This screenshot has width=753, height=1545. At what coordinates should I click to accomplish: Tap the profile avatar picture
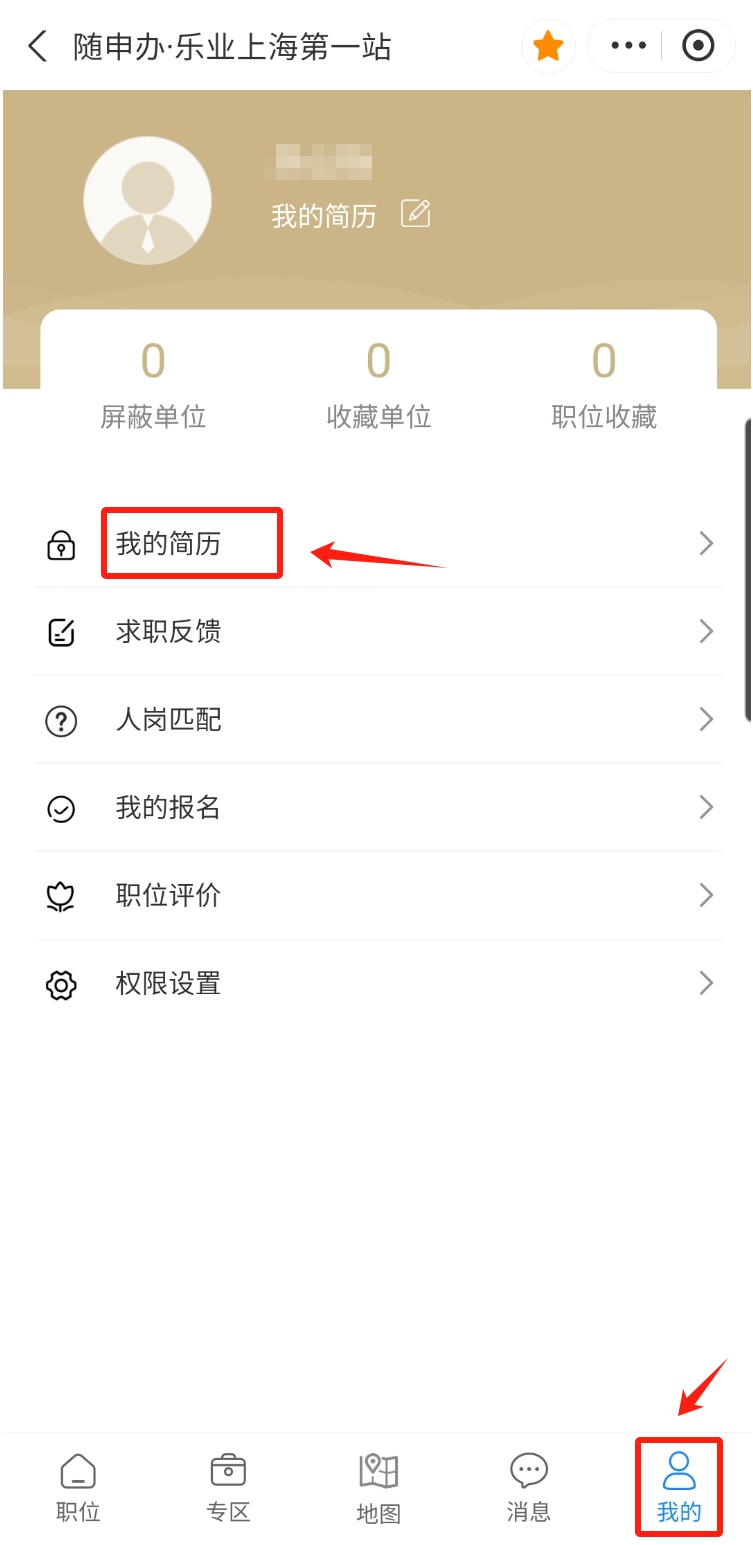click(147, 201)
